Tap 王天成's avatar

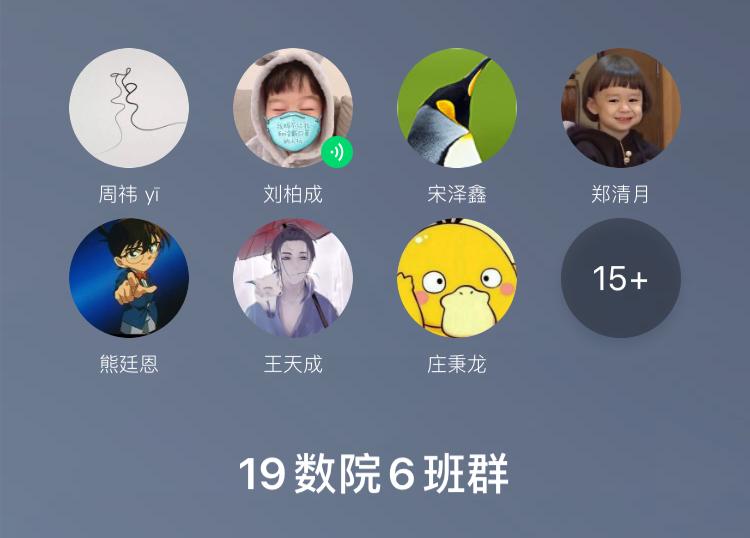point(292,278)
